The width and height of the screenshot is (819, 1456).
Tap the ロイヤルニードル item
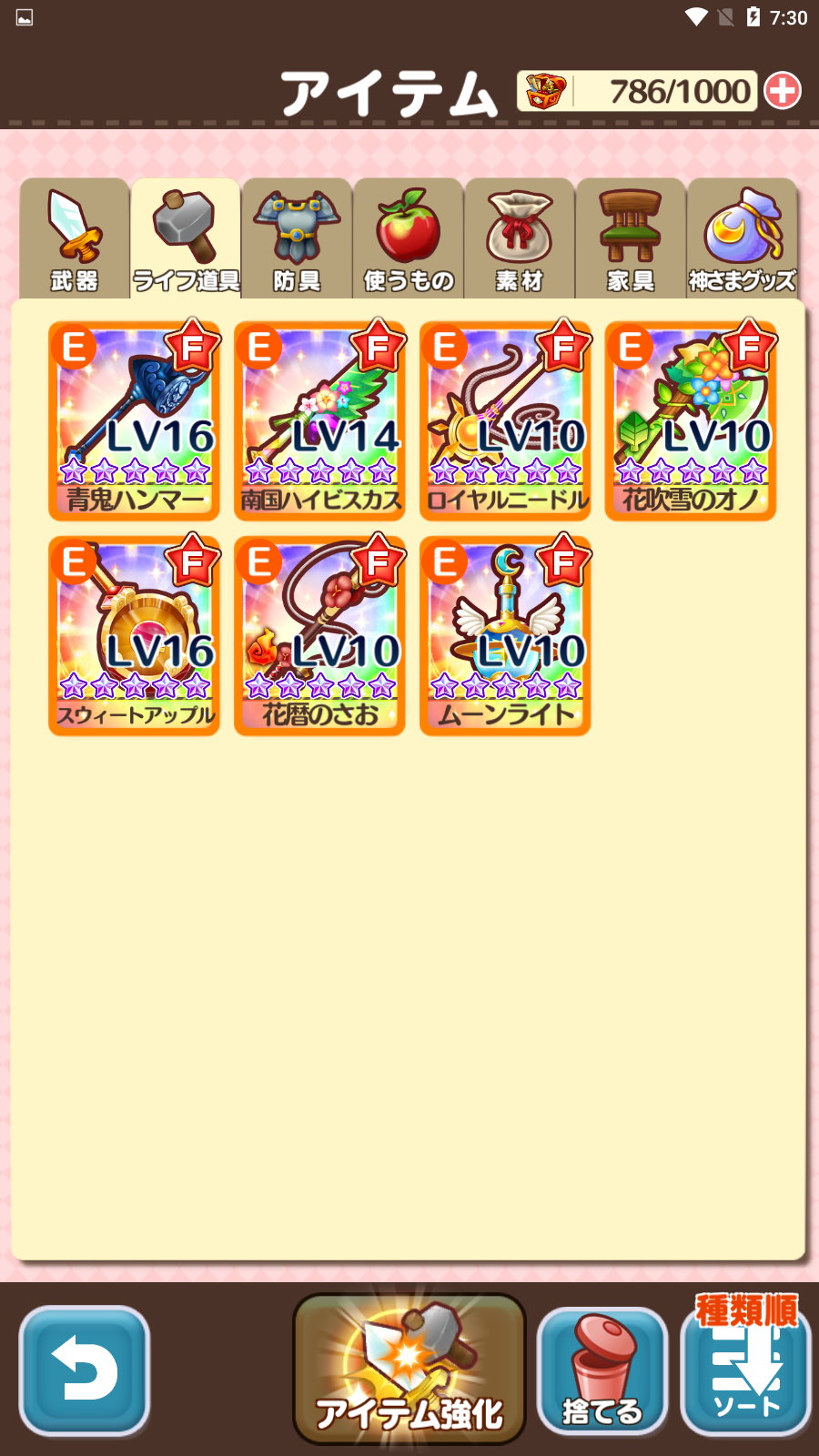coord(506,420)
